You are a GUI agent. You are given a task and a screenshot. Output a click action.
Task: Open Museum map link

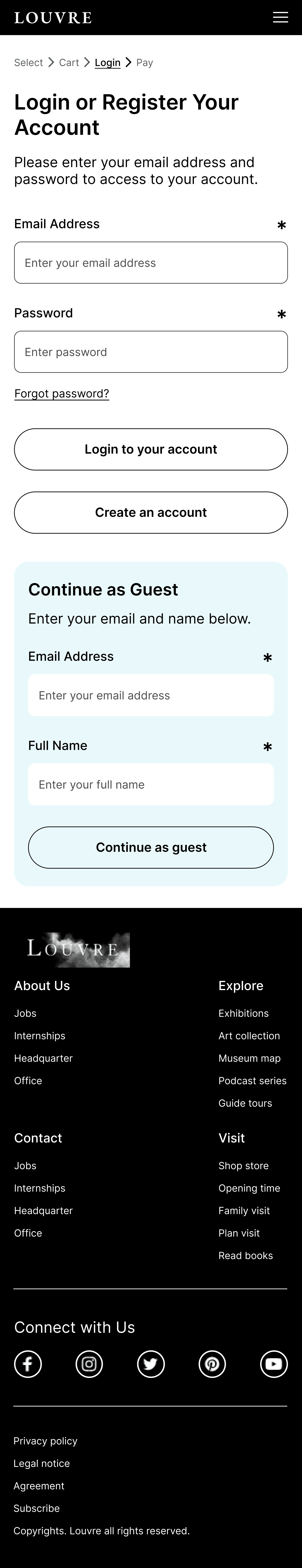tap(250, 1058)
